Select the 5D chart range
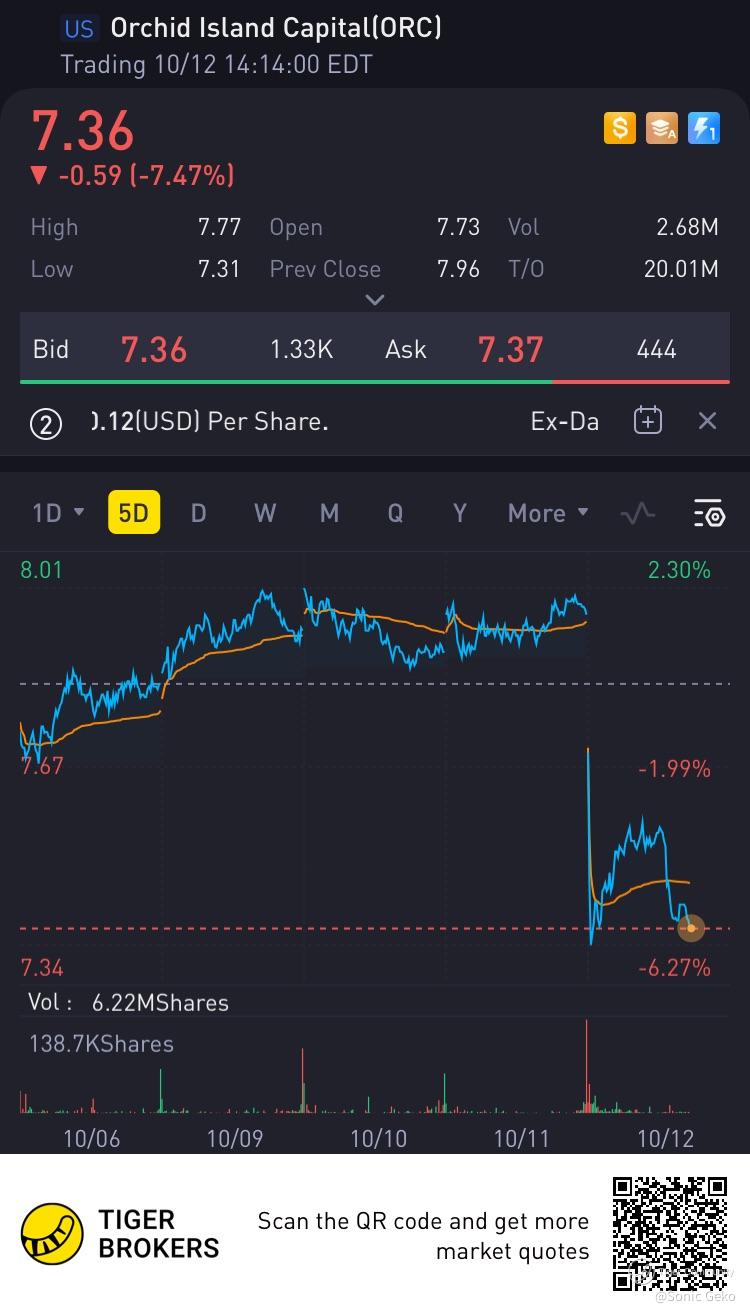Screen dimensions: 750x1314 (133, 513)
